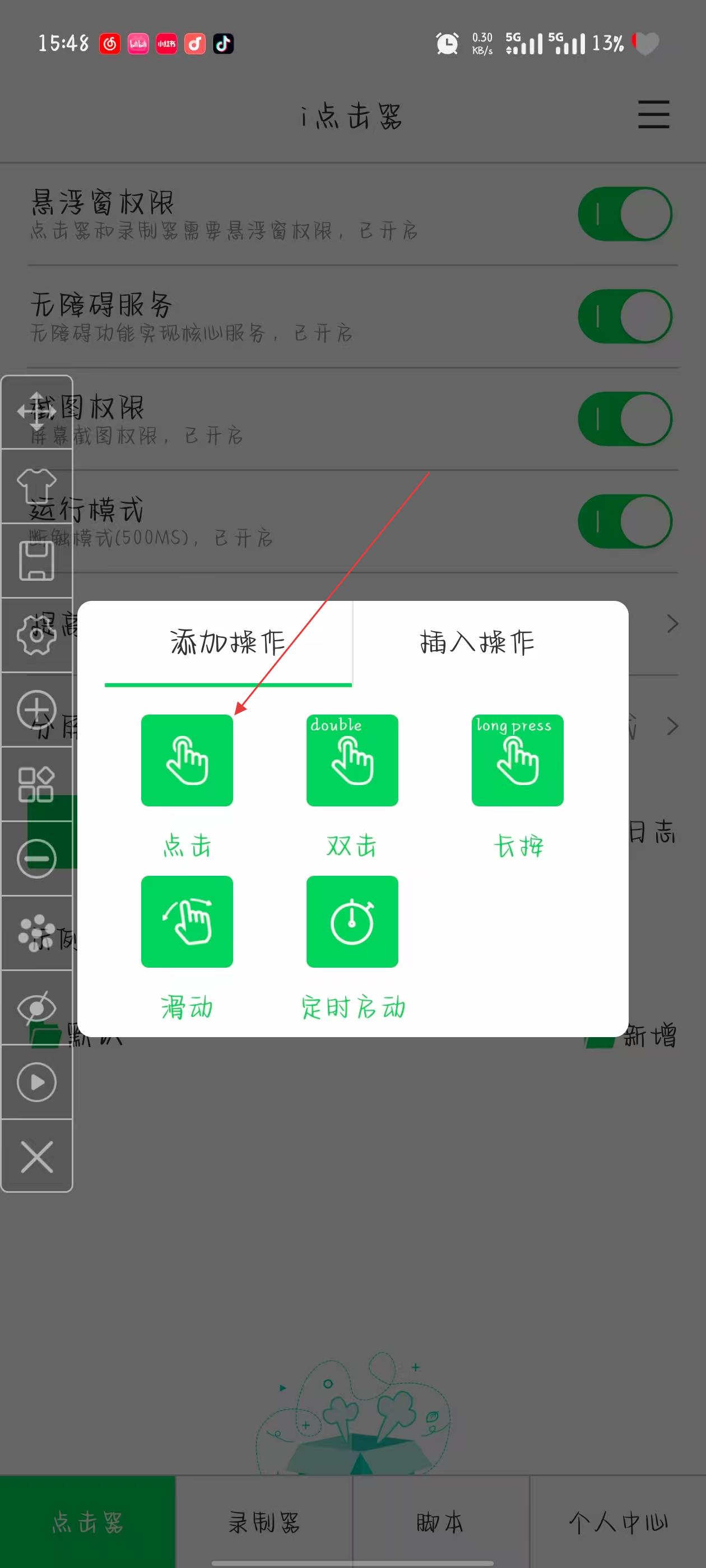Viewport: 706px width, 1568px height.
Task: Choose the 双击 double-tap action
Action: coord(352,760)
